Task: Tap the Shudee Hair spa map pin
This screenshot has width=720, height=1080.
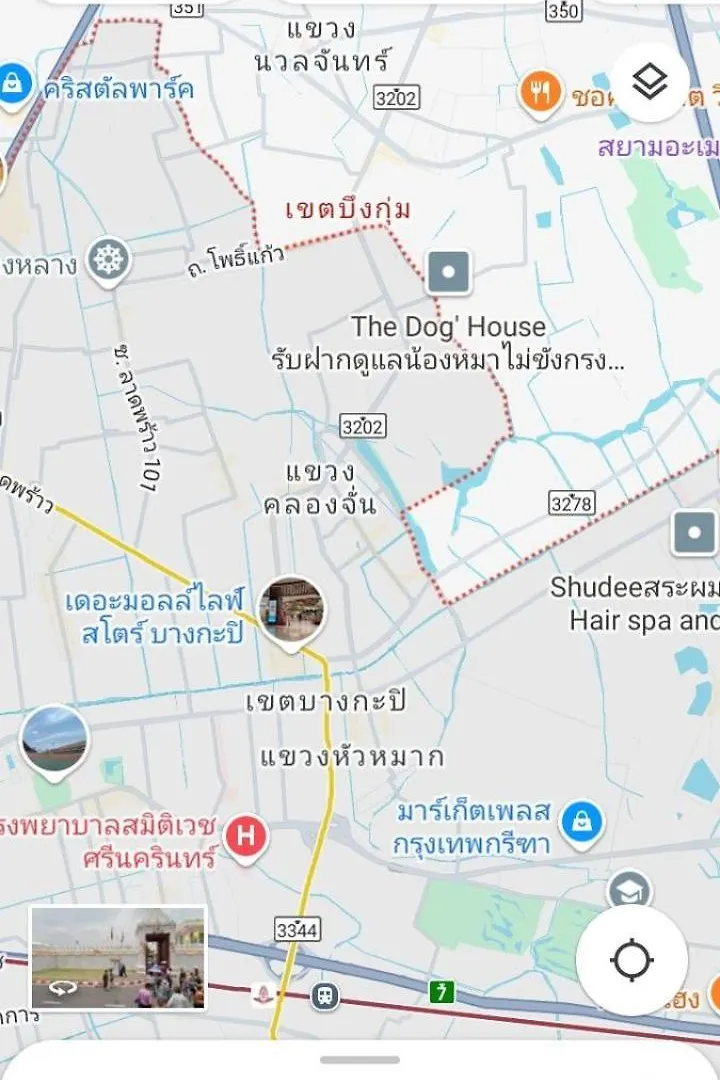Action: tap(693, 532)
